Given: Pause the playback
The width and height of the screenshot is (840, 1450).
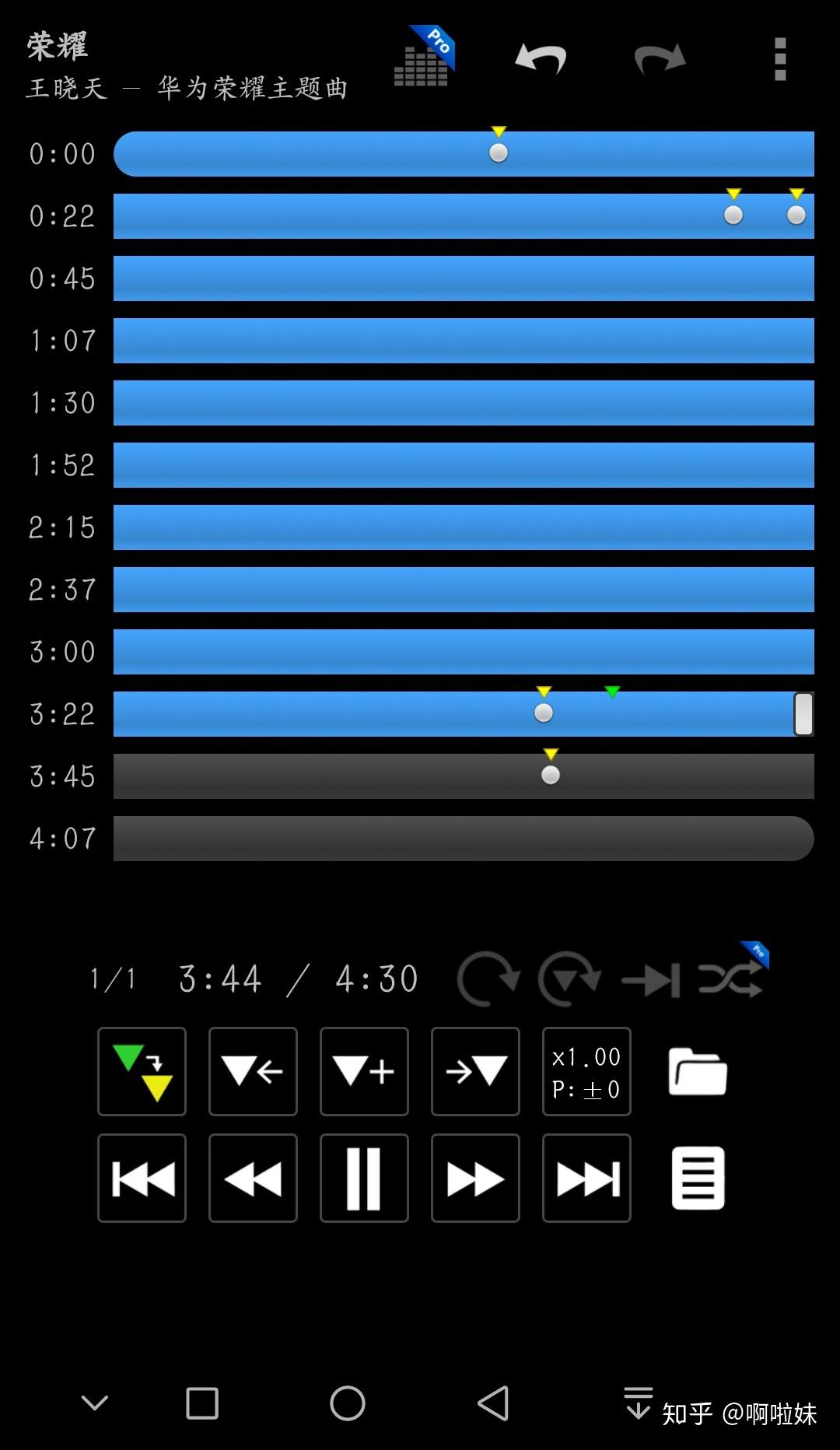Looking at the screenshot, I should [364, 1178].
